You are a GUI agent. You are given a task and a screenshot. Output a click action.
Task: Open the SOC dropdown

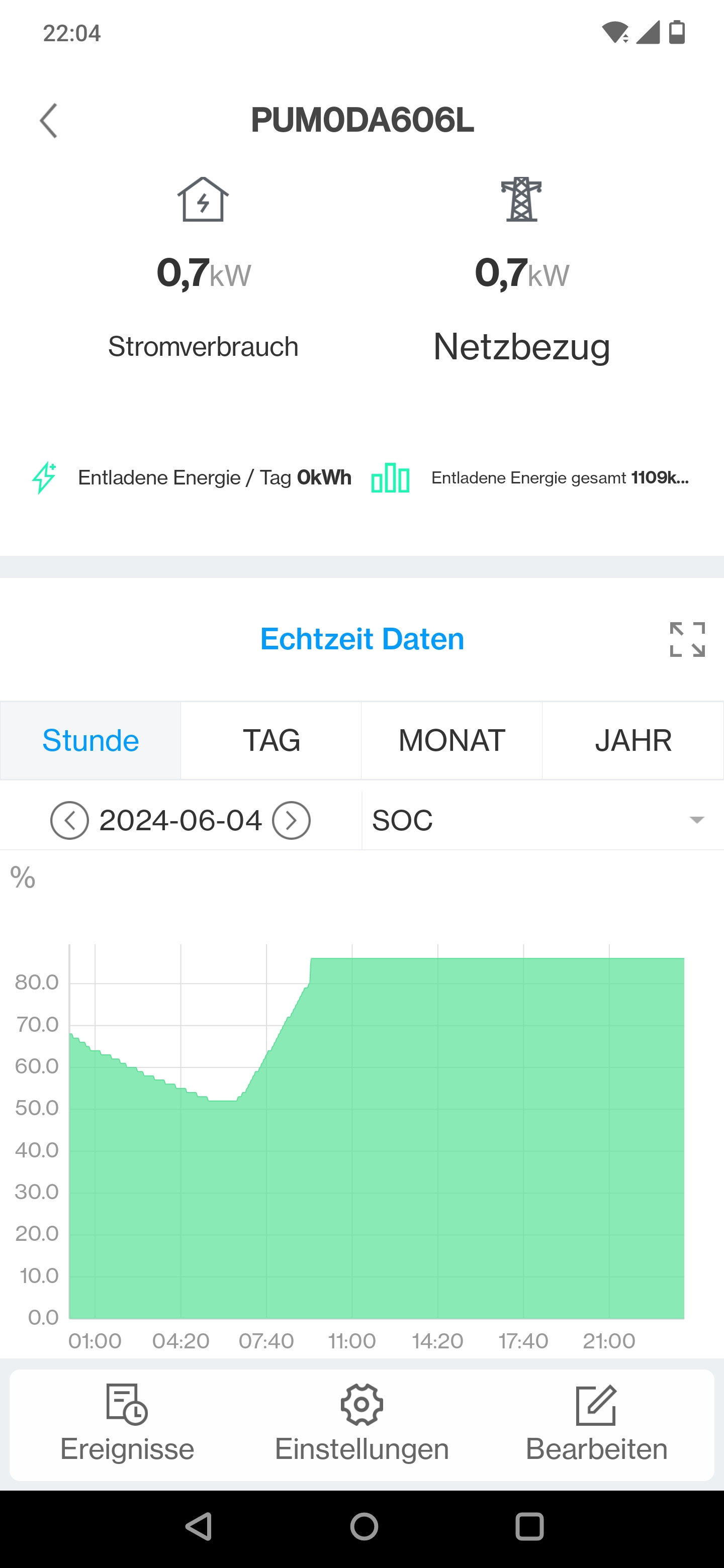(542, 820)
